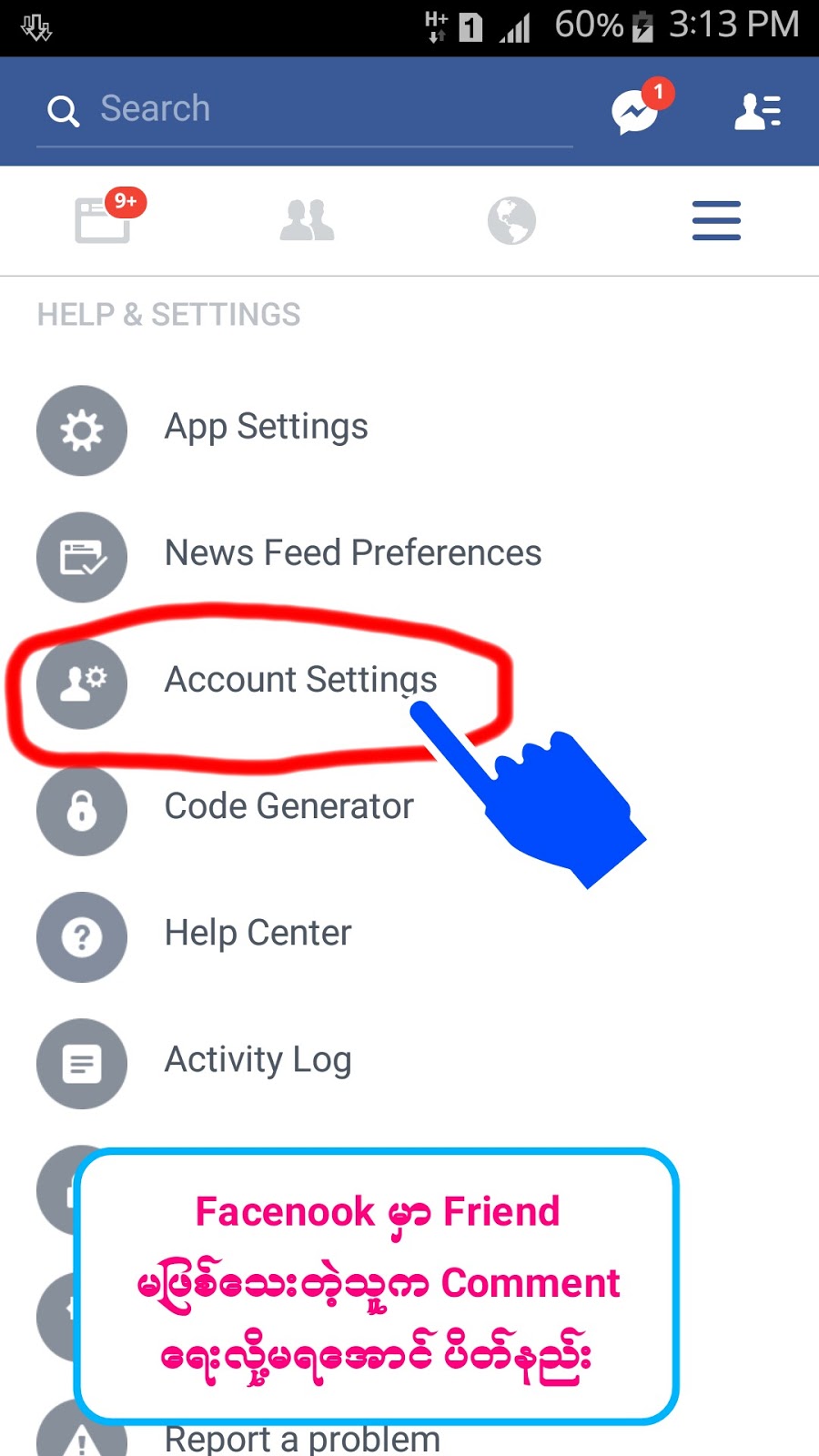
Task: Select the hamburger menu tab
Action: [x=716, y=220]
